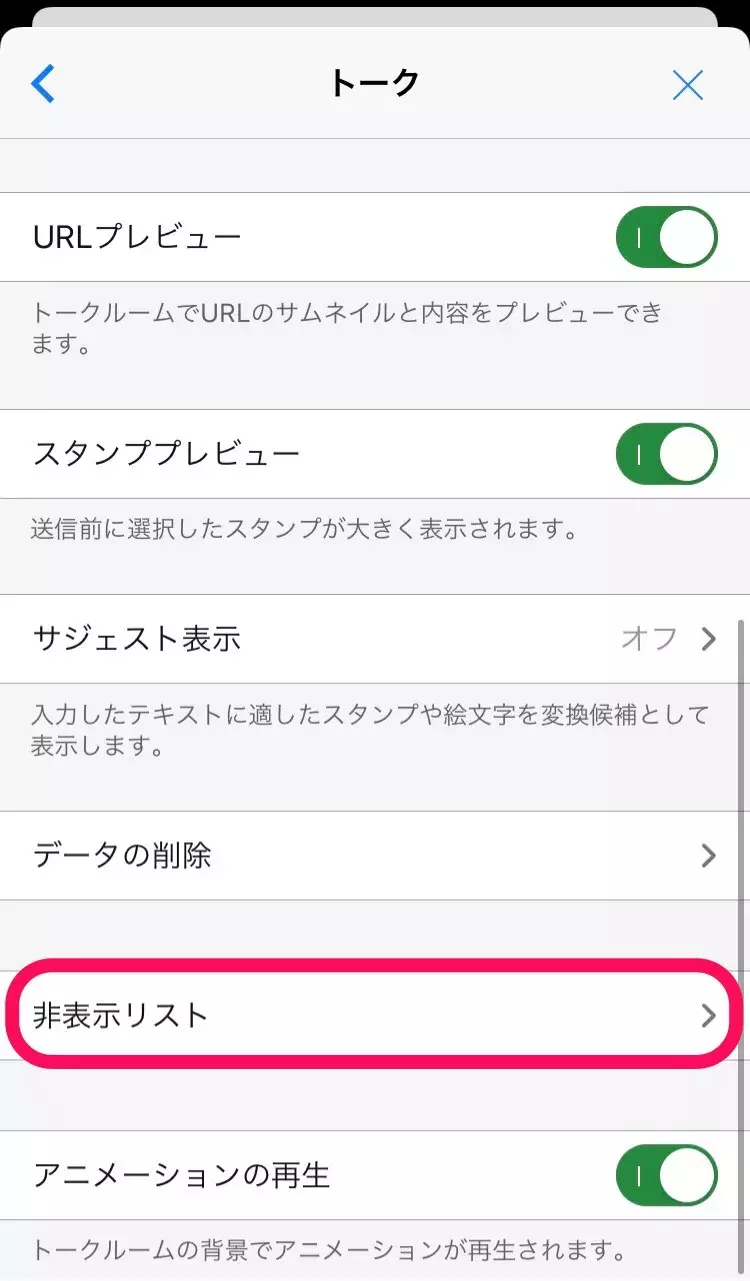The image size is (750, 1281).
Task: Tap the chevron next to 非表示リスト
Action: pos(710,1017)
